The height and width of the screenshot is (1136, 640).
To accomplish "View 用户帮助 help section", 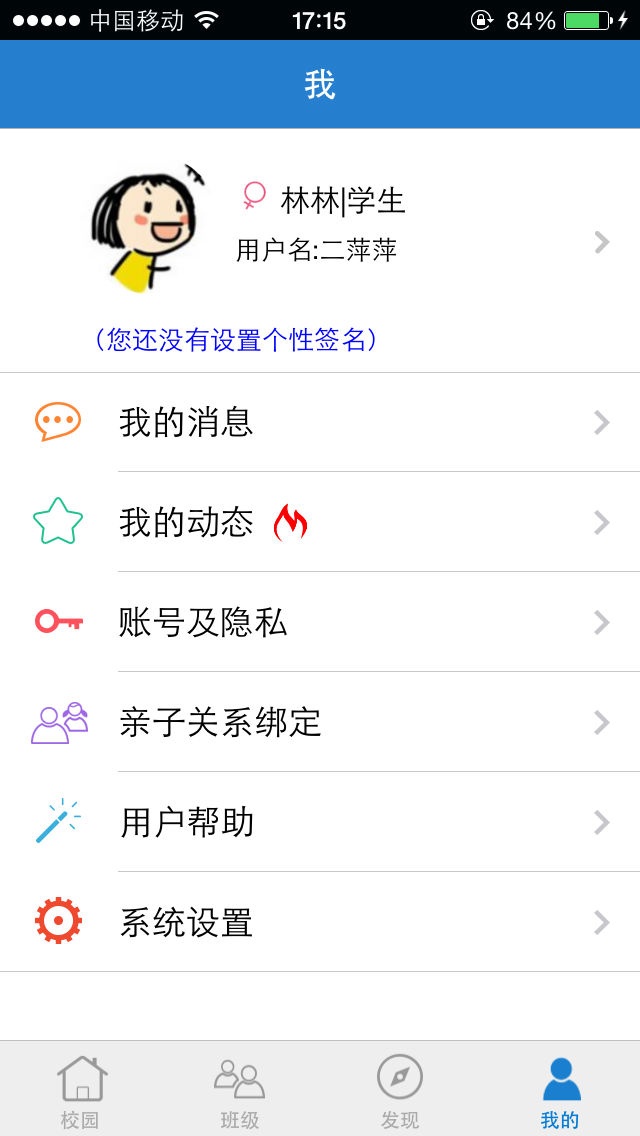I will click(x=320, y=822).
